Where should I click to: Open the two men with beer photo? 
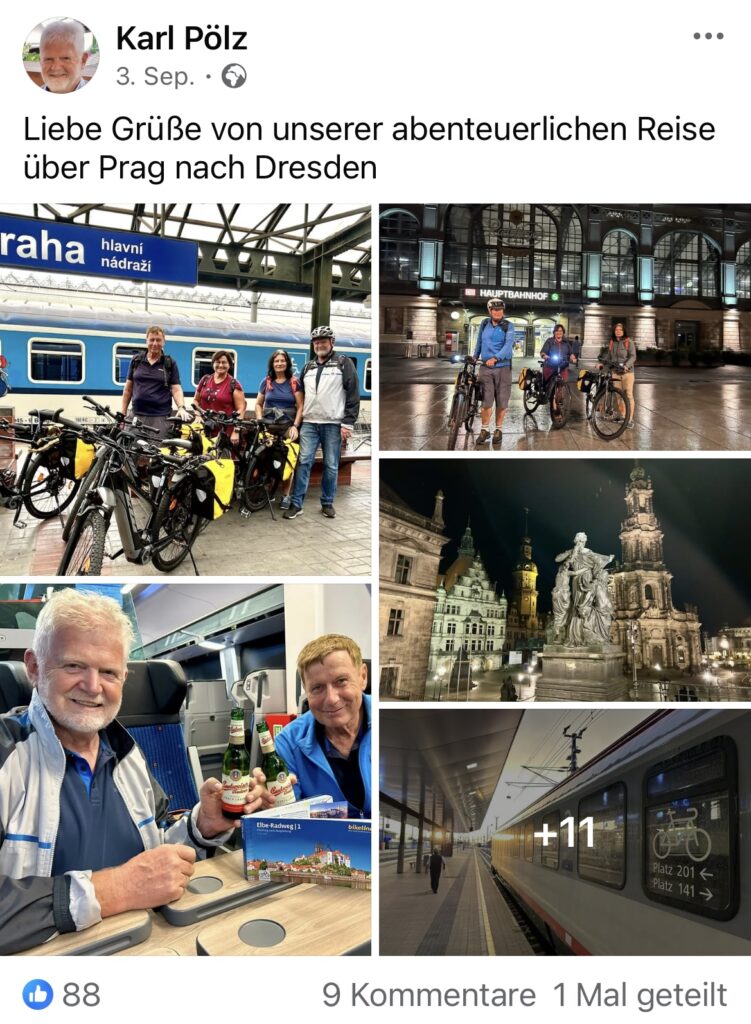[185, 770]
